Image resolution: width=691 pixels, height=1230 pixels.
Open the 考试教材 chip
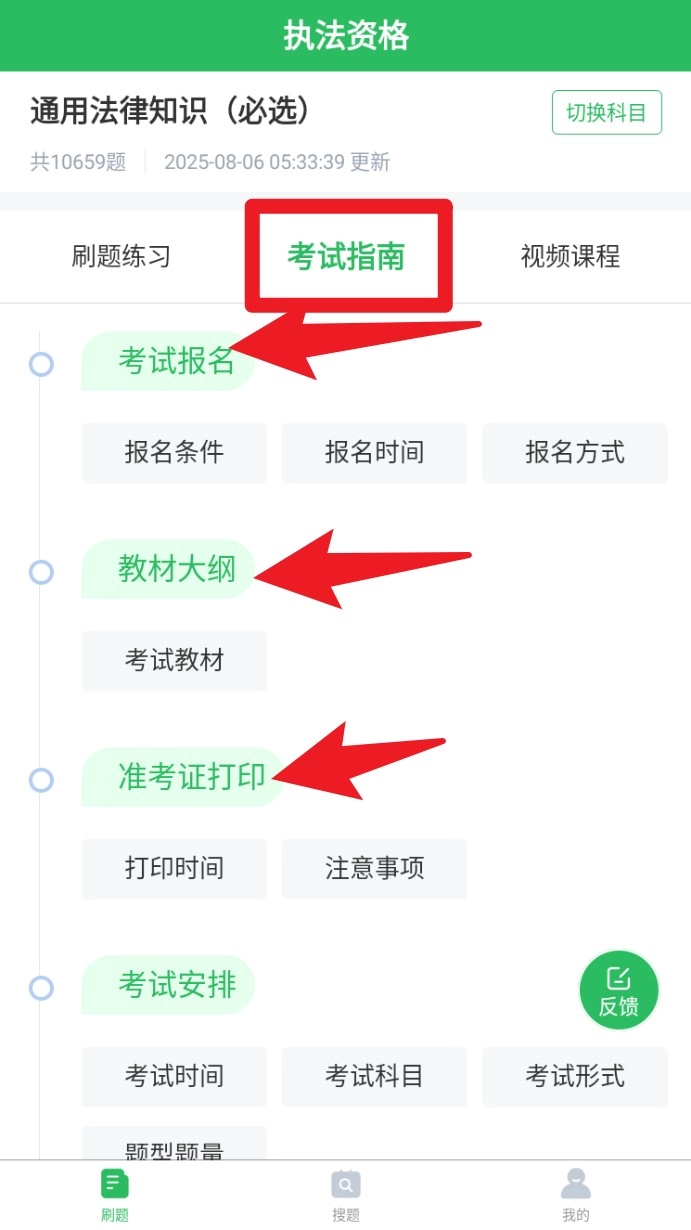pyautogui.click(x=174, y=661)
